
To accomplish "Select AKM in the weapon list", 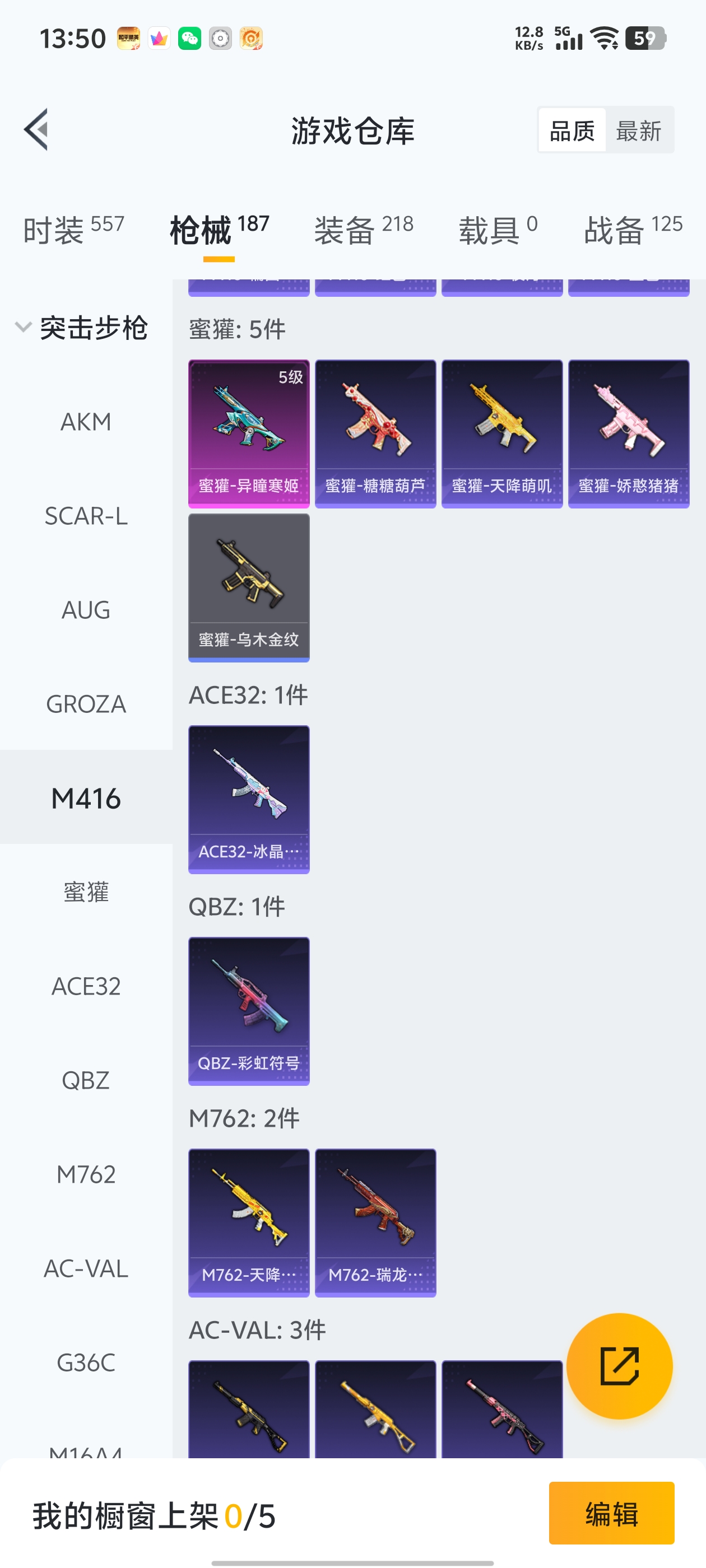I will tap(86, 422).
